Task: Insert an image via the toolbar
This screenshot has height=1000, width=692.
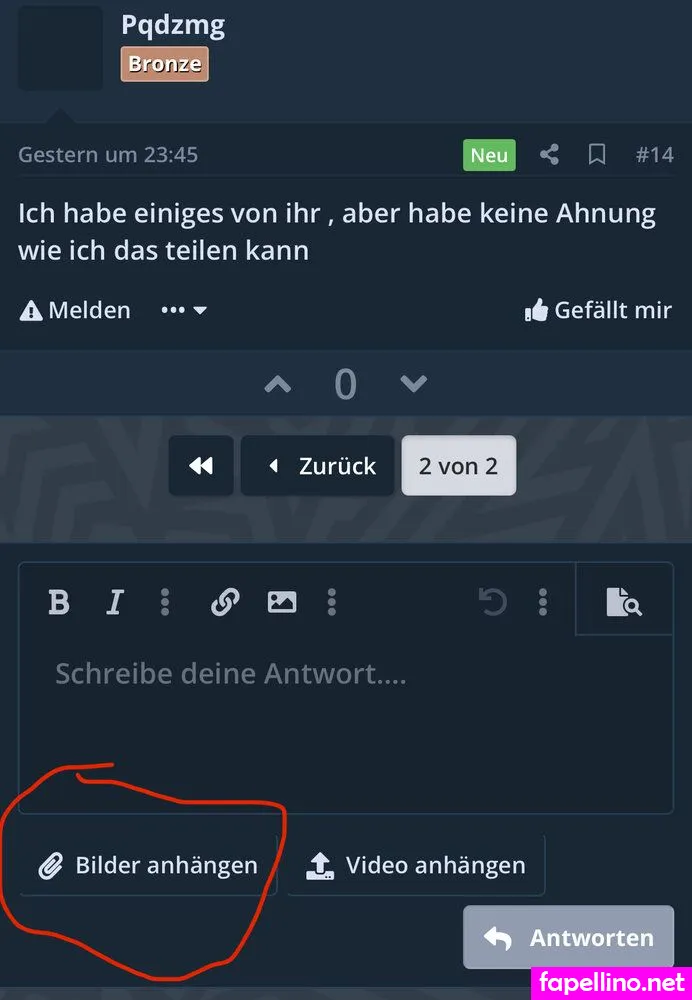Action: point(282,602)
